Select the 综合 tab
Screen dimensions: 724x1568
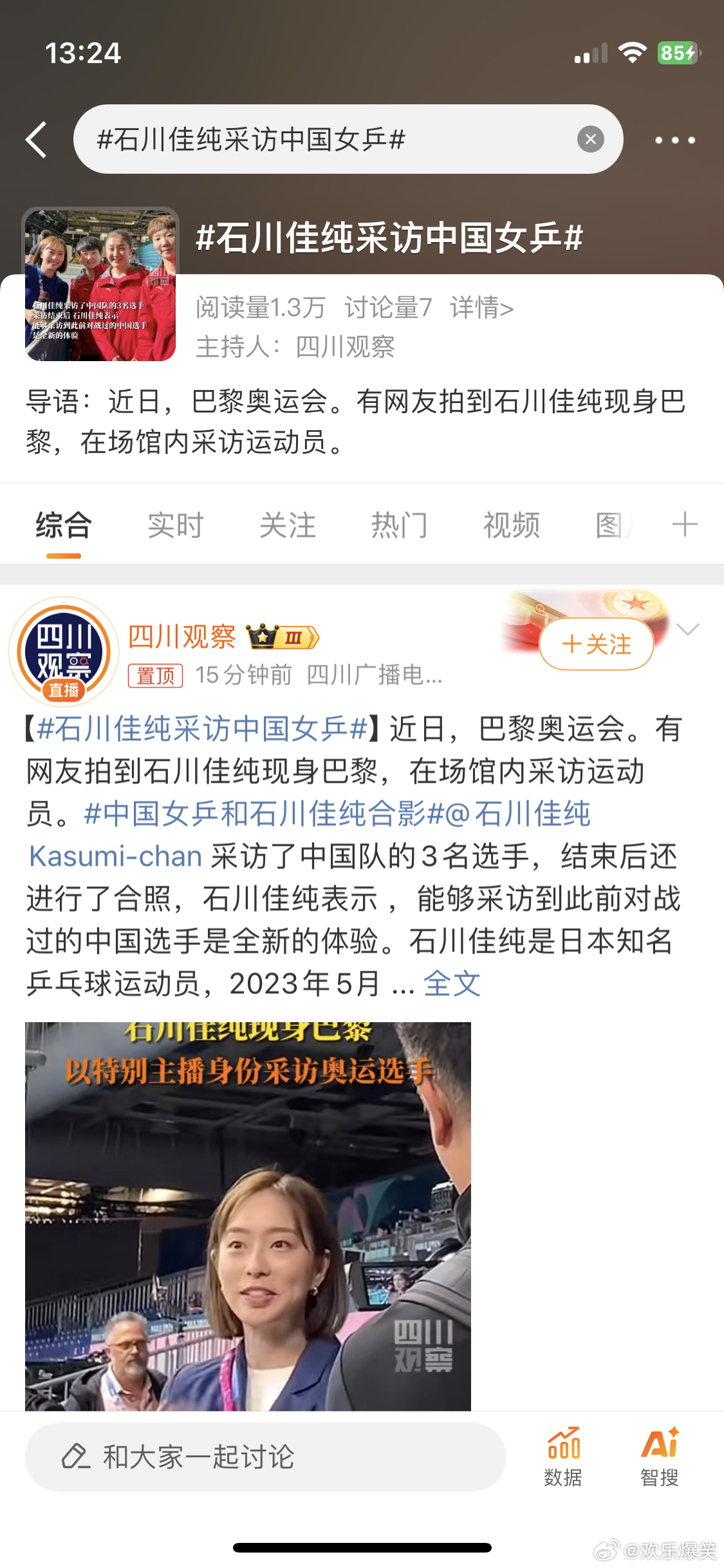pos(63,525)
